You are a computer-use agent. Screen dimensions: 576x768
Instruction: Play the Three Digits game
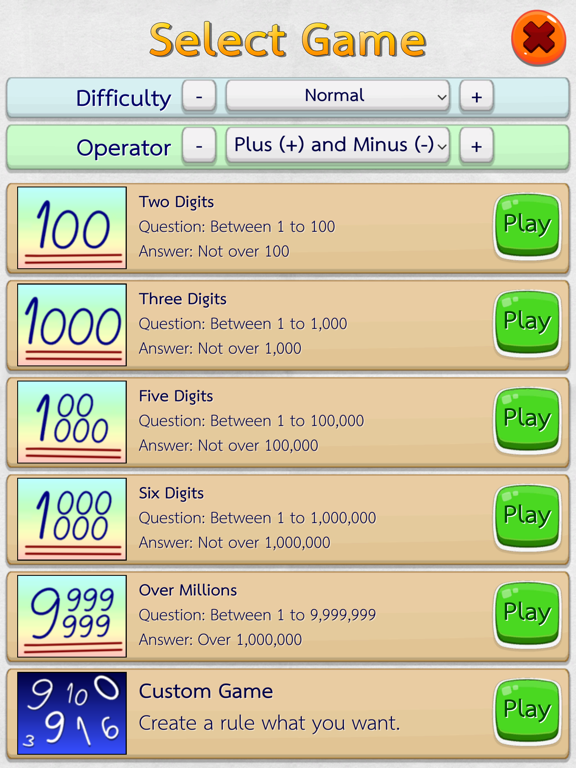tap(527, 323)
